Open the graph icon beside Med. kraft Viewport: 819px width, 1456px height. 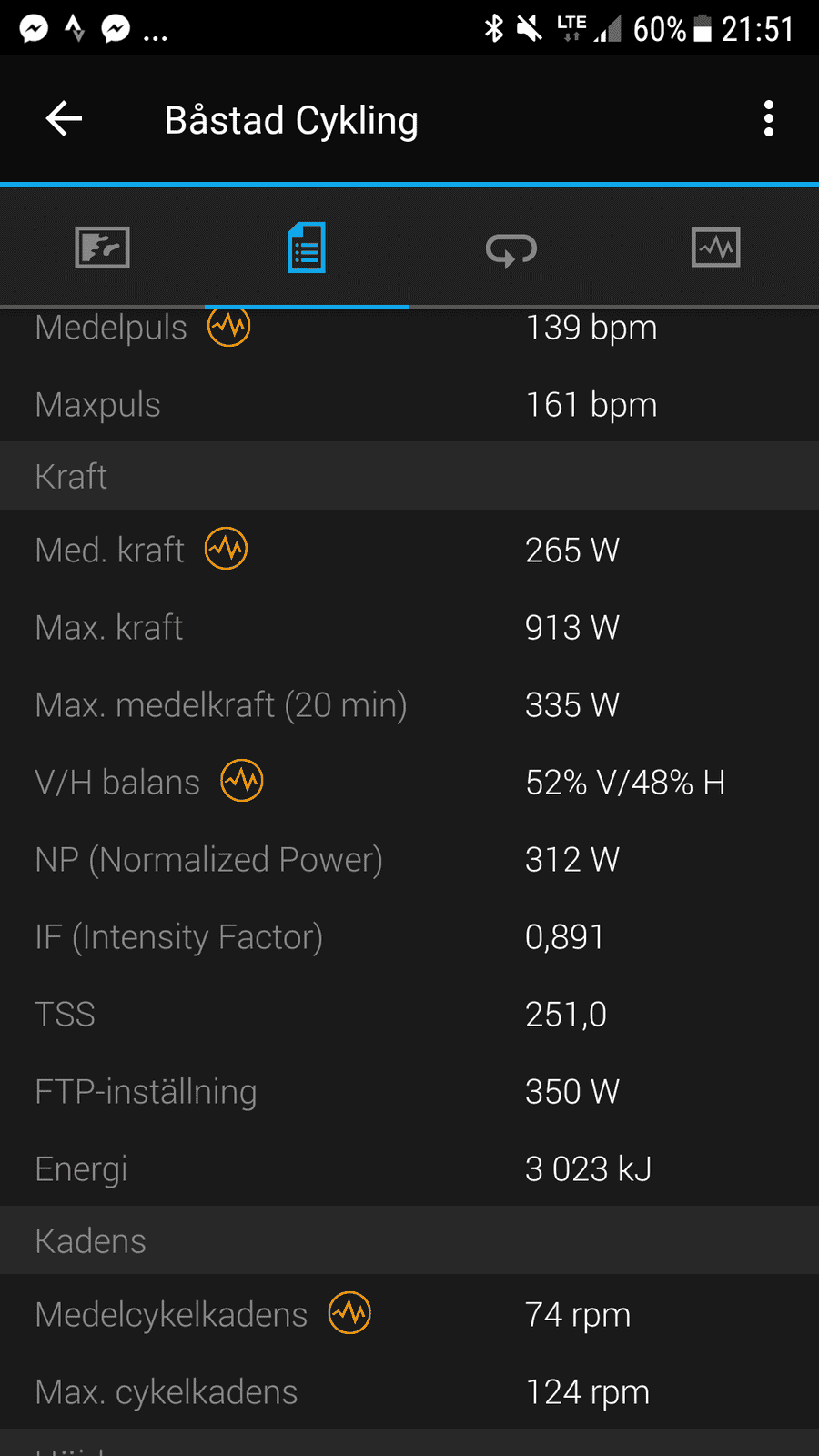coord(227,549)
